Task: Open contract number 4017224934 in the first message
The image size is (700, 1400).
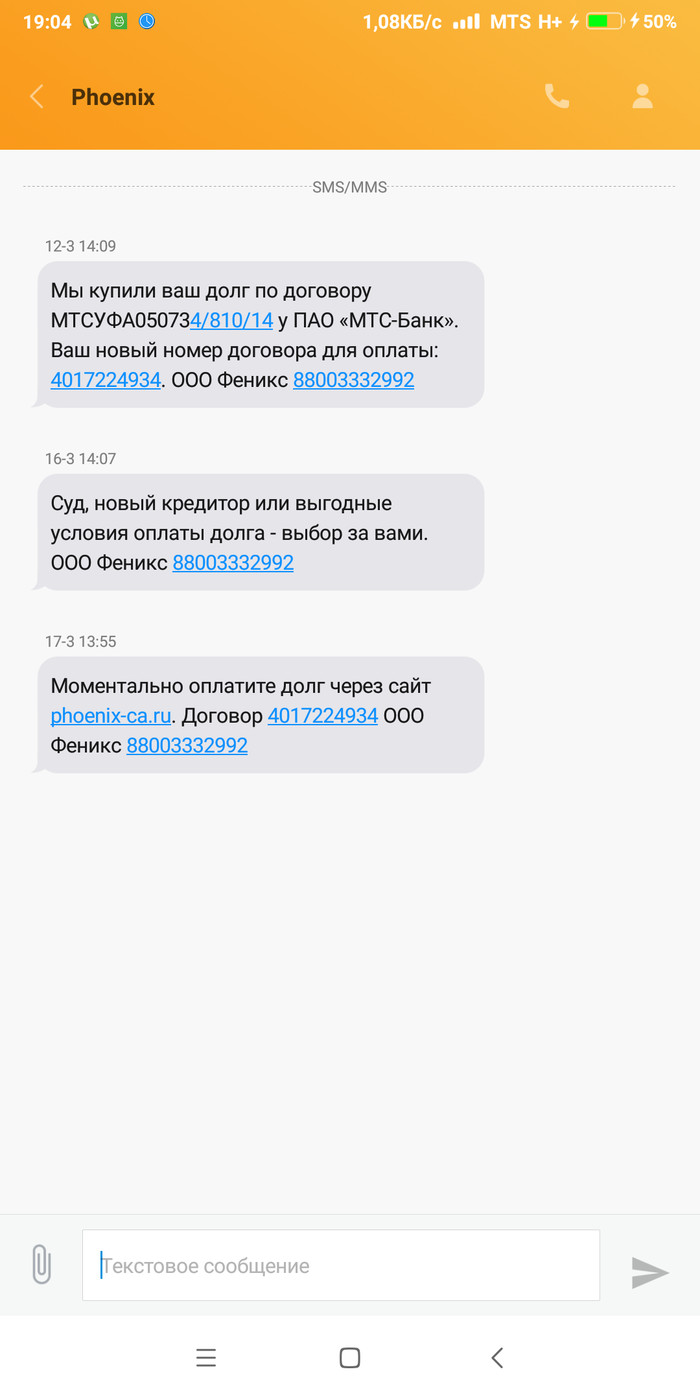Action: pos(105,380)
